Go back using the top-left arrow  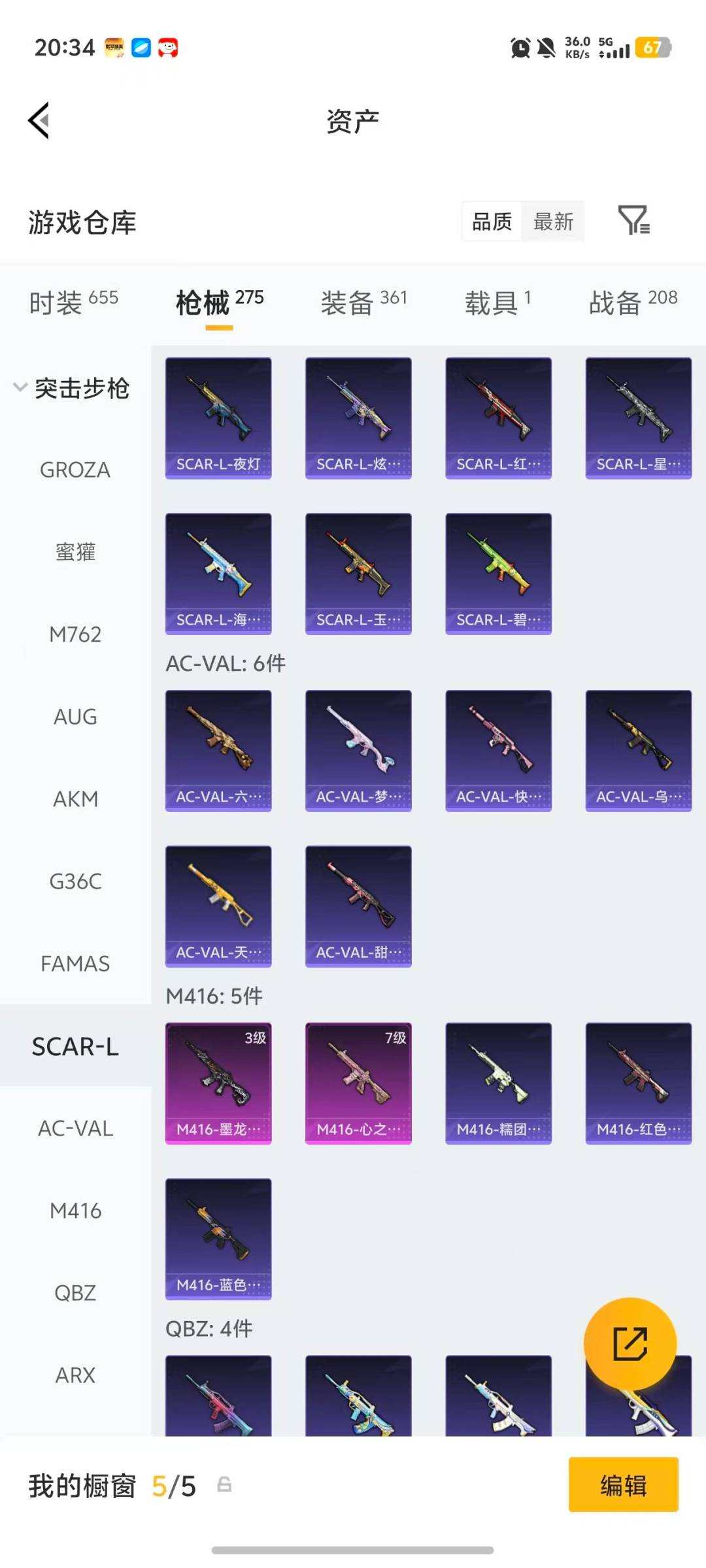[39, 121]
